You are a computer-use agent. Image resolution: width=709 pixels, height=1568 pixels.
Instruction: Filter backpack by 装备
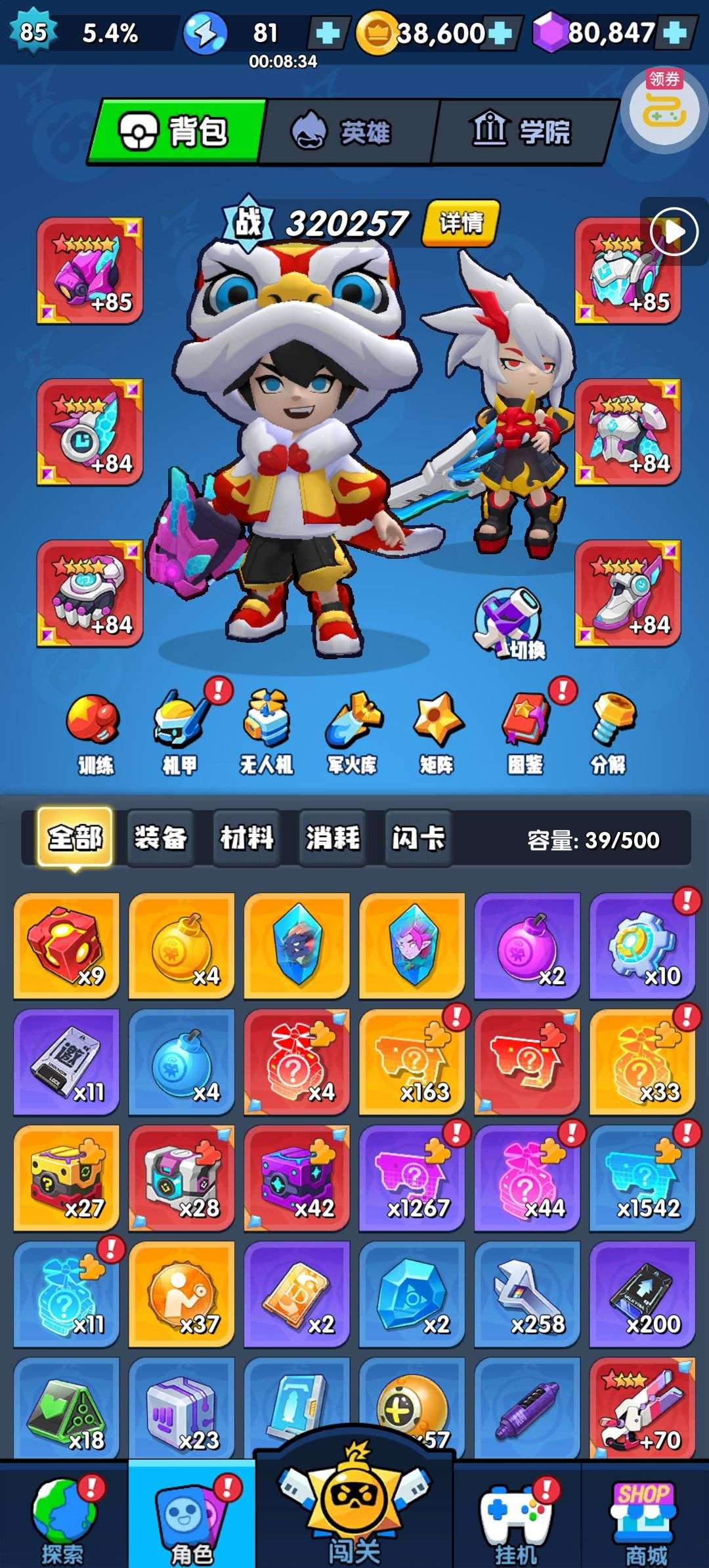pos(161,838)
